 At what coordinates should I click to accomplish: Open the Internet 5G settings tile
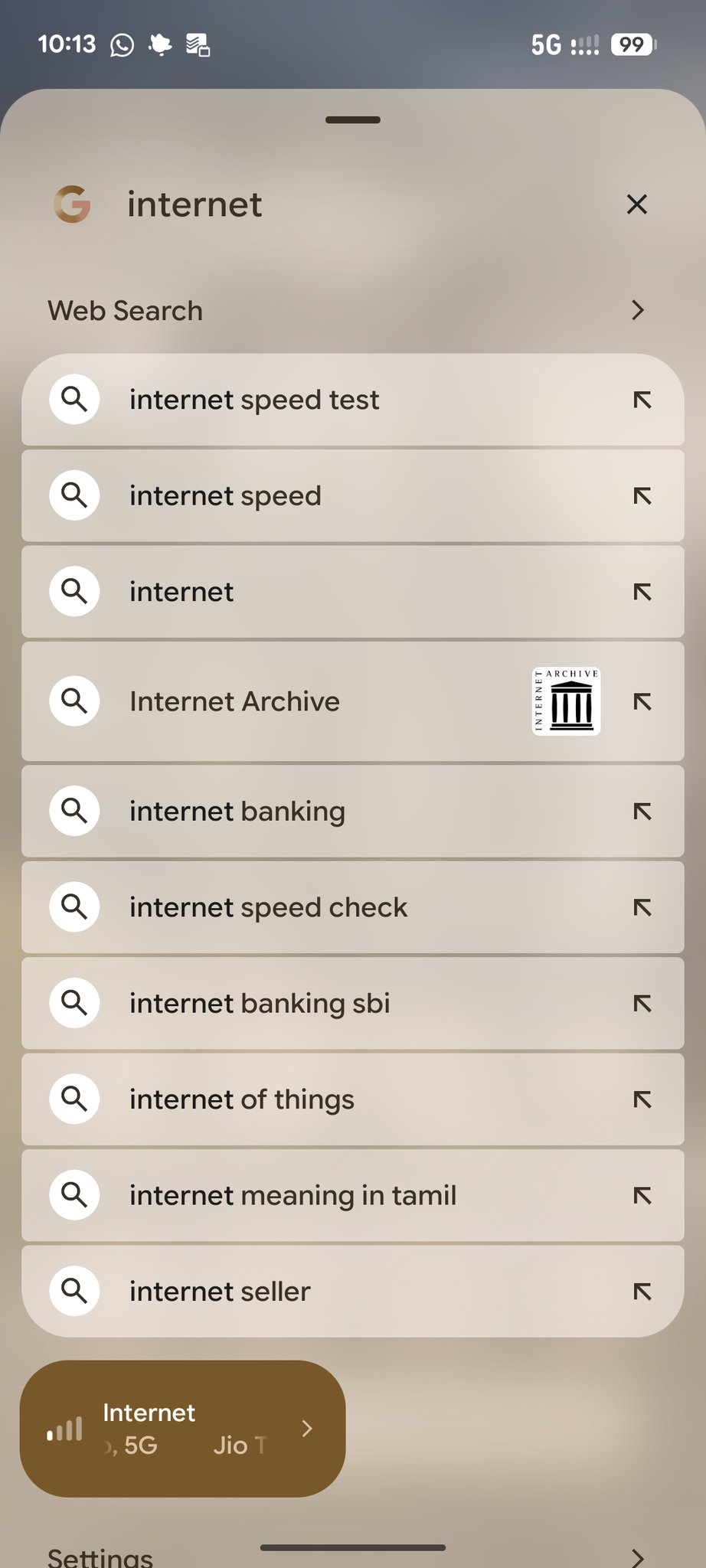click(182, 1428)
